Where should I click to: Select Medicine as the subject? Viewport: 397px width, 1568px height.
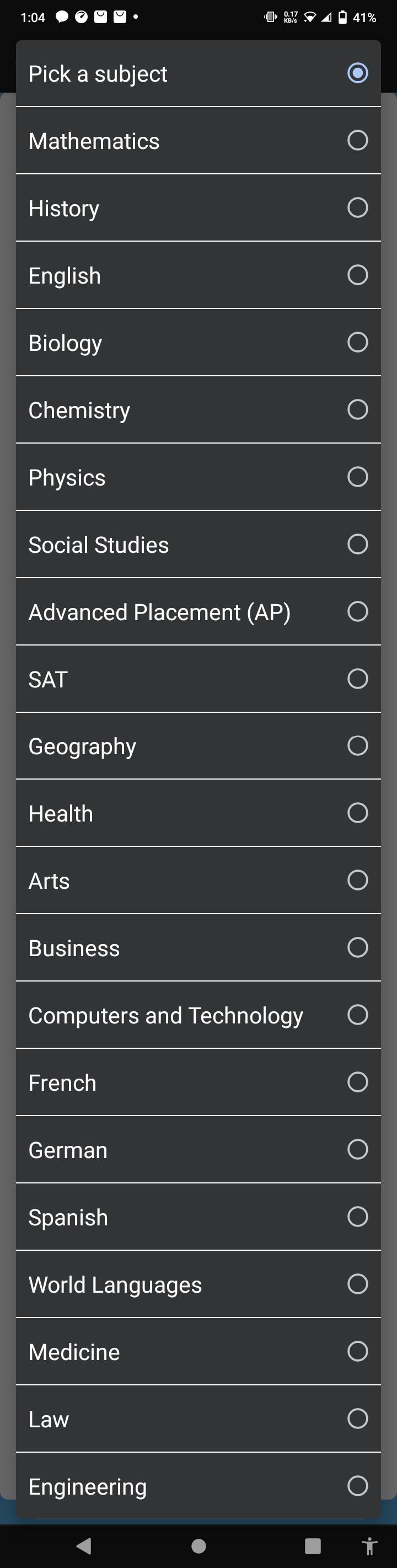[198, 1351]
